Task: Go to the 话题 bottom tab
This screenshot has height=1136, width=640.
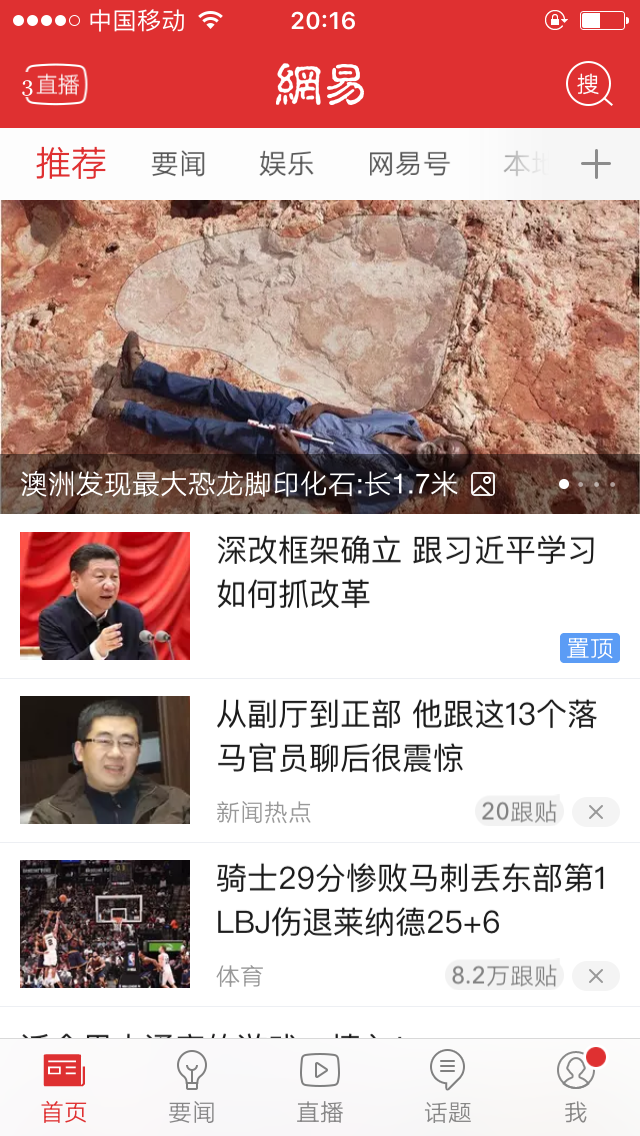Action: coord(447,1088)
